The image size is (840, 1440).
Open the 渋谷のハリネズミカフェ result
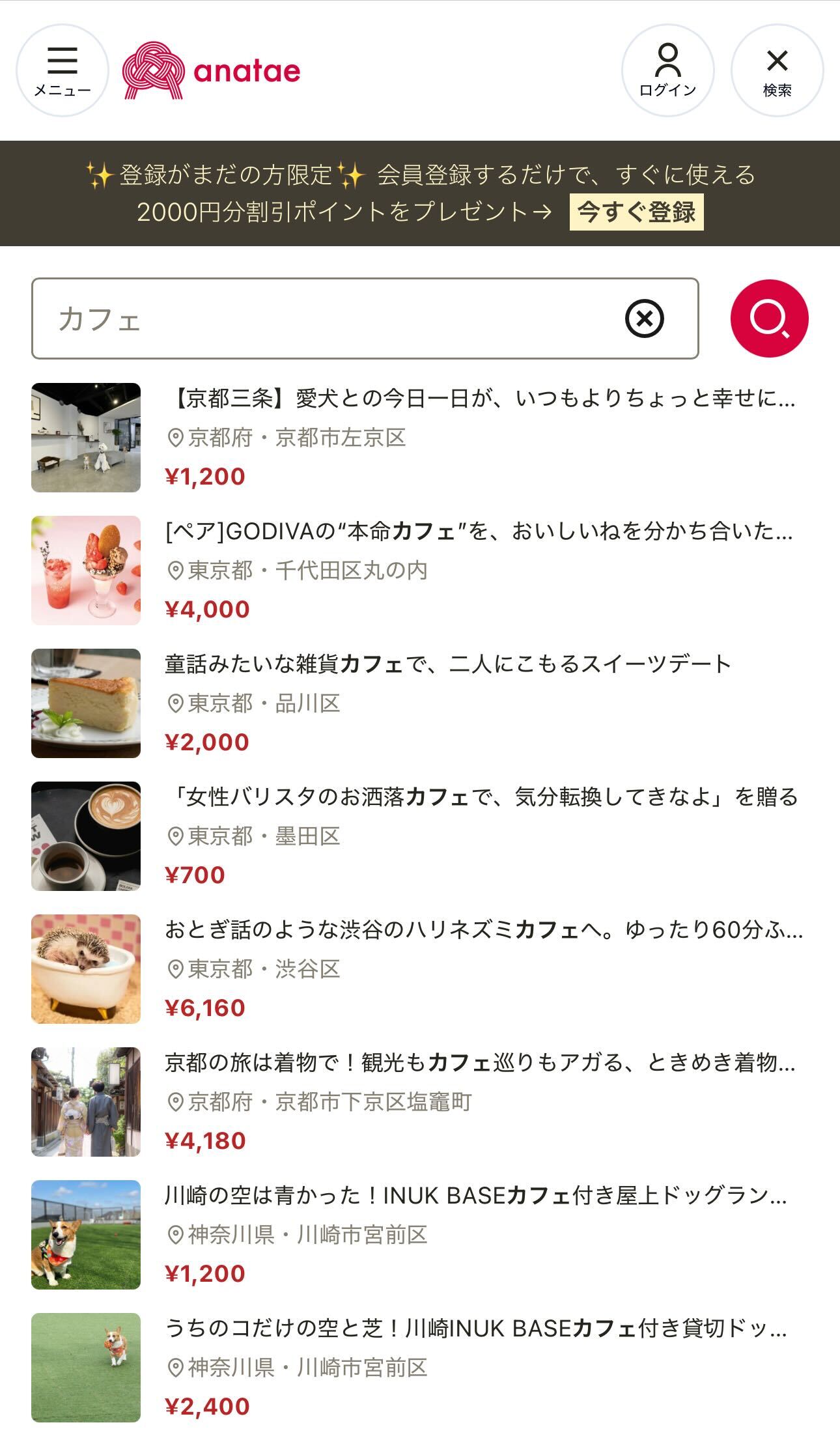(x=483, y=930)
